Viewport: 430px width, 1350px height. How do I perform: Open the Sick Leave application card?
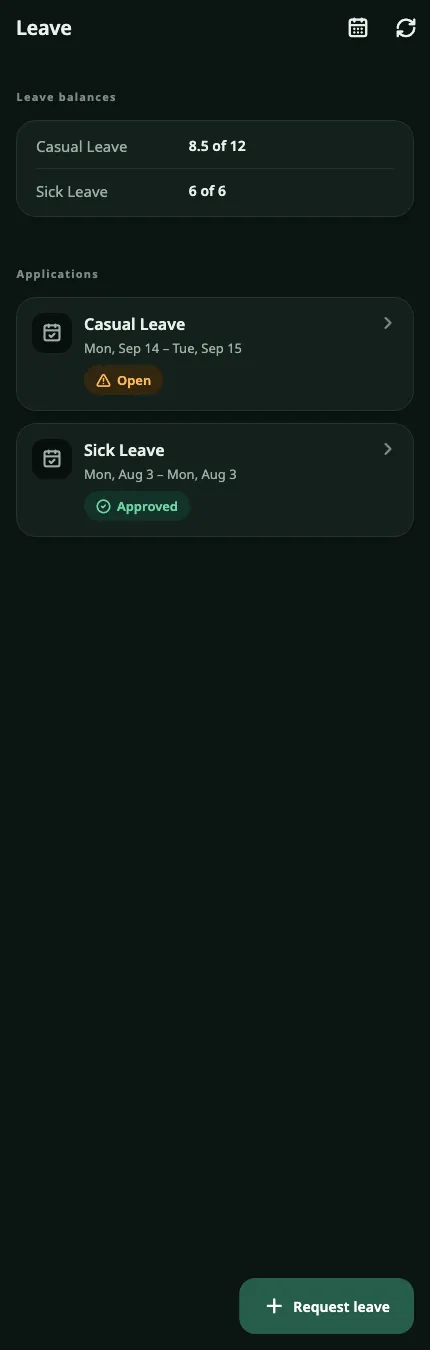click(x=215, y=480)
